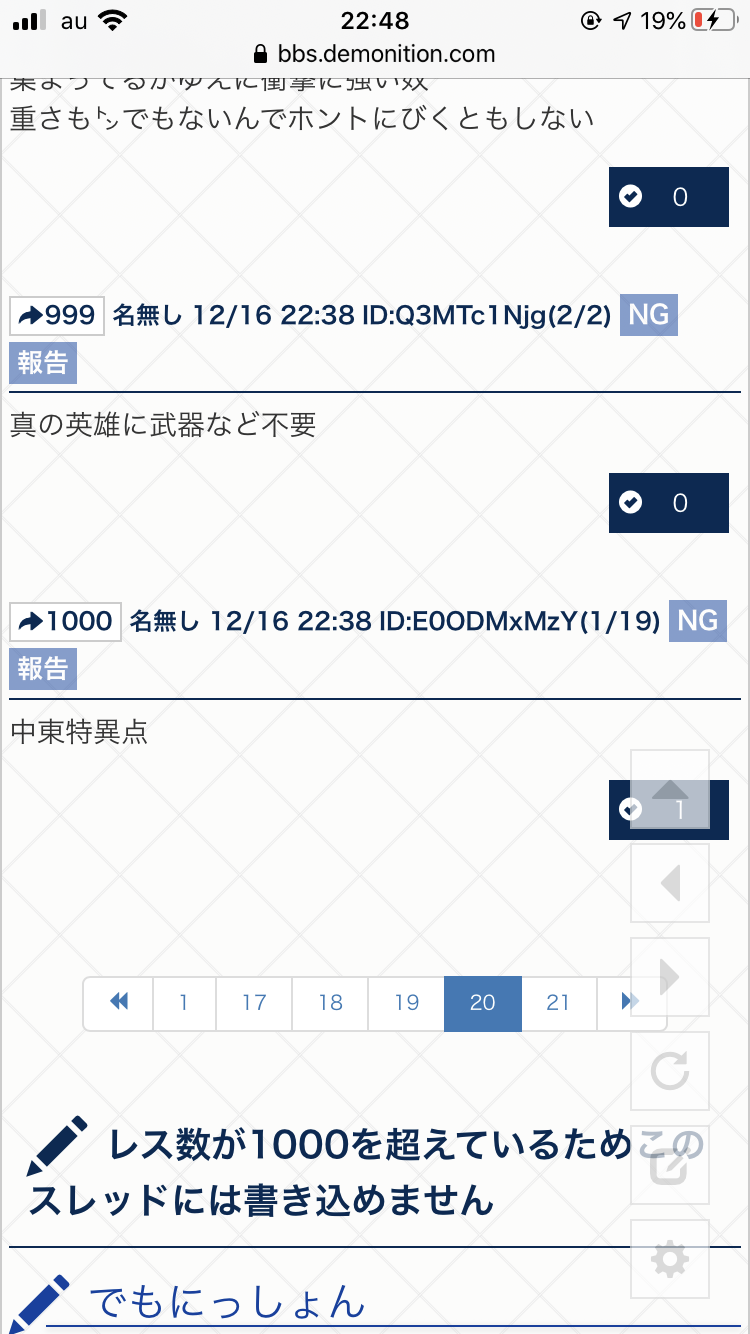
Task: Reply to post number 999
Action: [x=57, y=316]
